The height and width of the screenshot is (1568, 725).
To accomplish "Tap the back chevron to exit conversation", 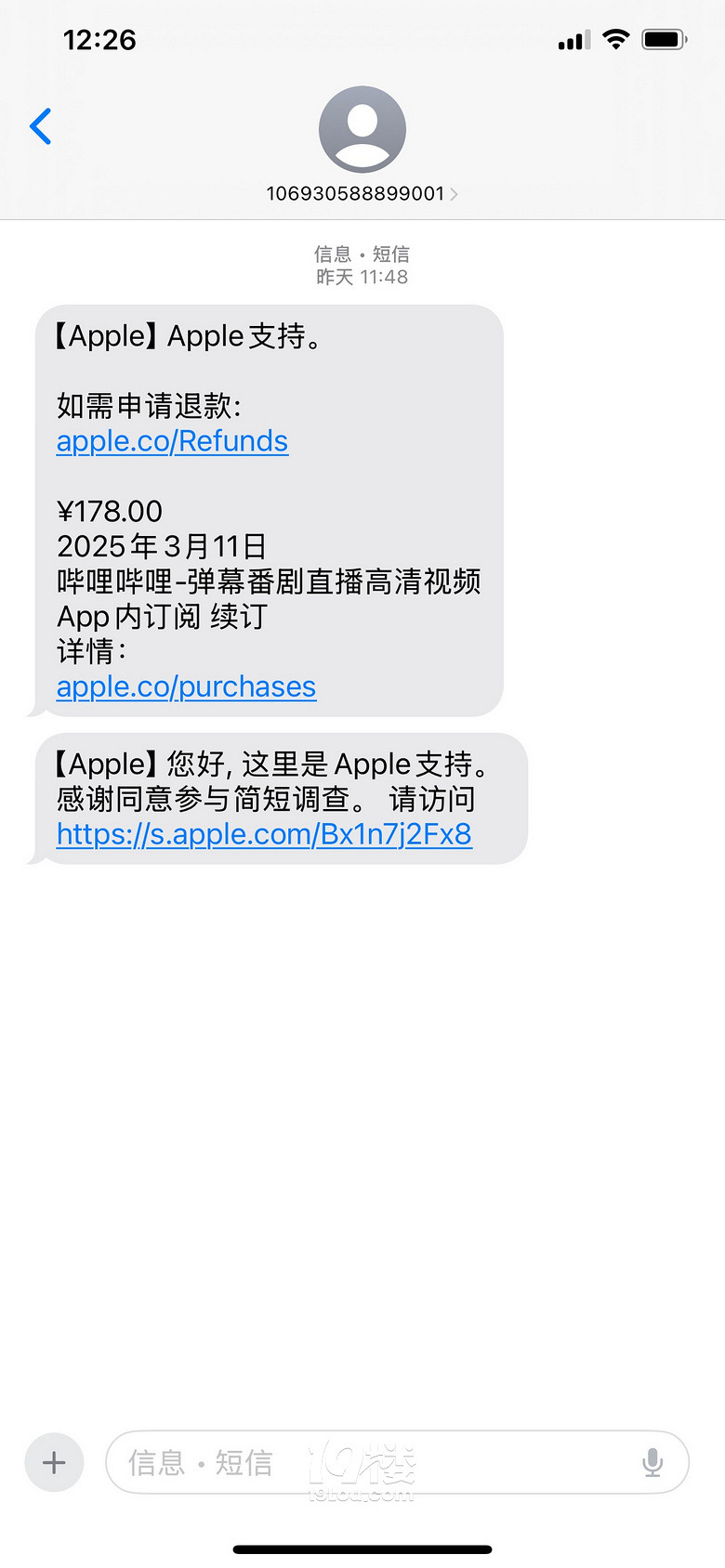I will coord(39,126).
